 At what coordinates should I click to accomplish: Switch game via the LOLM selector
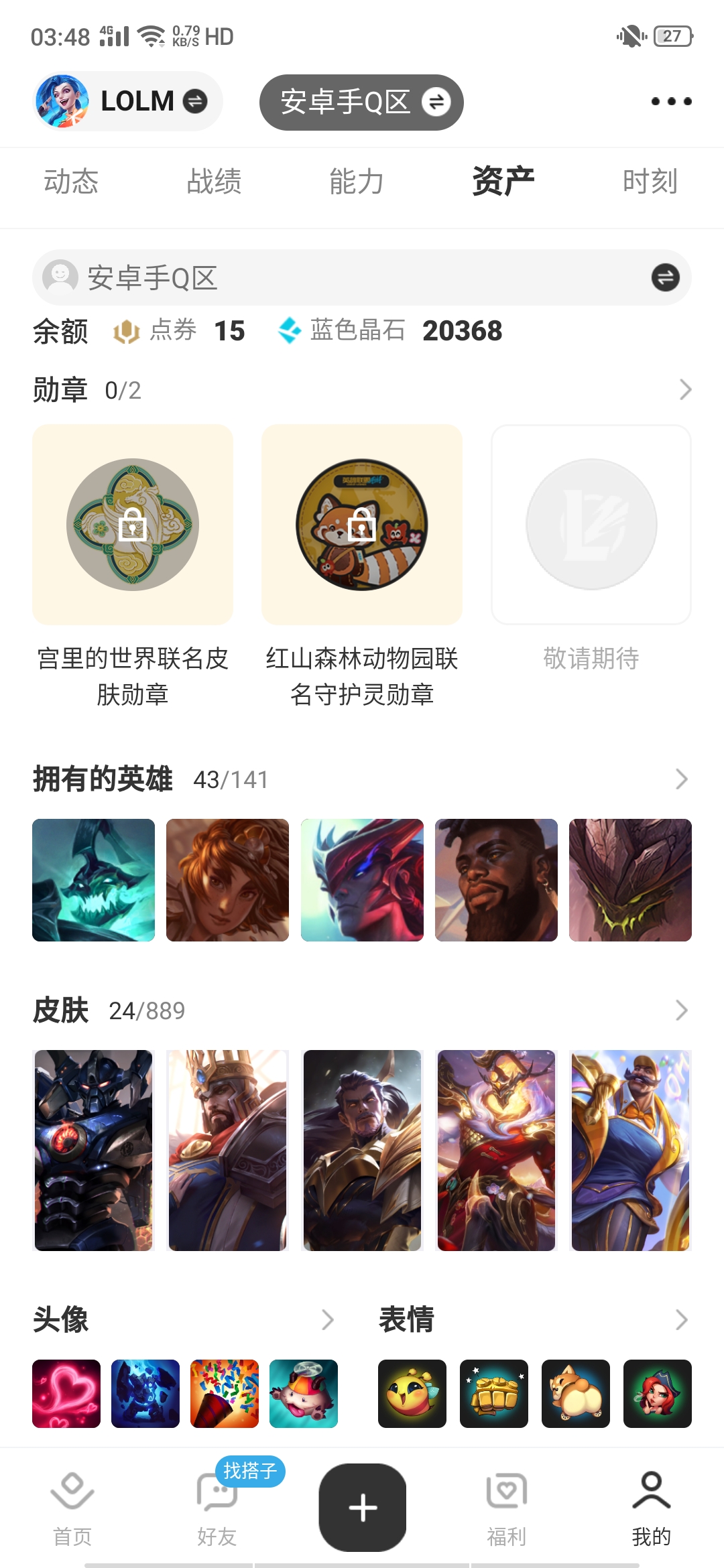(127, 102)
